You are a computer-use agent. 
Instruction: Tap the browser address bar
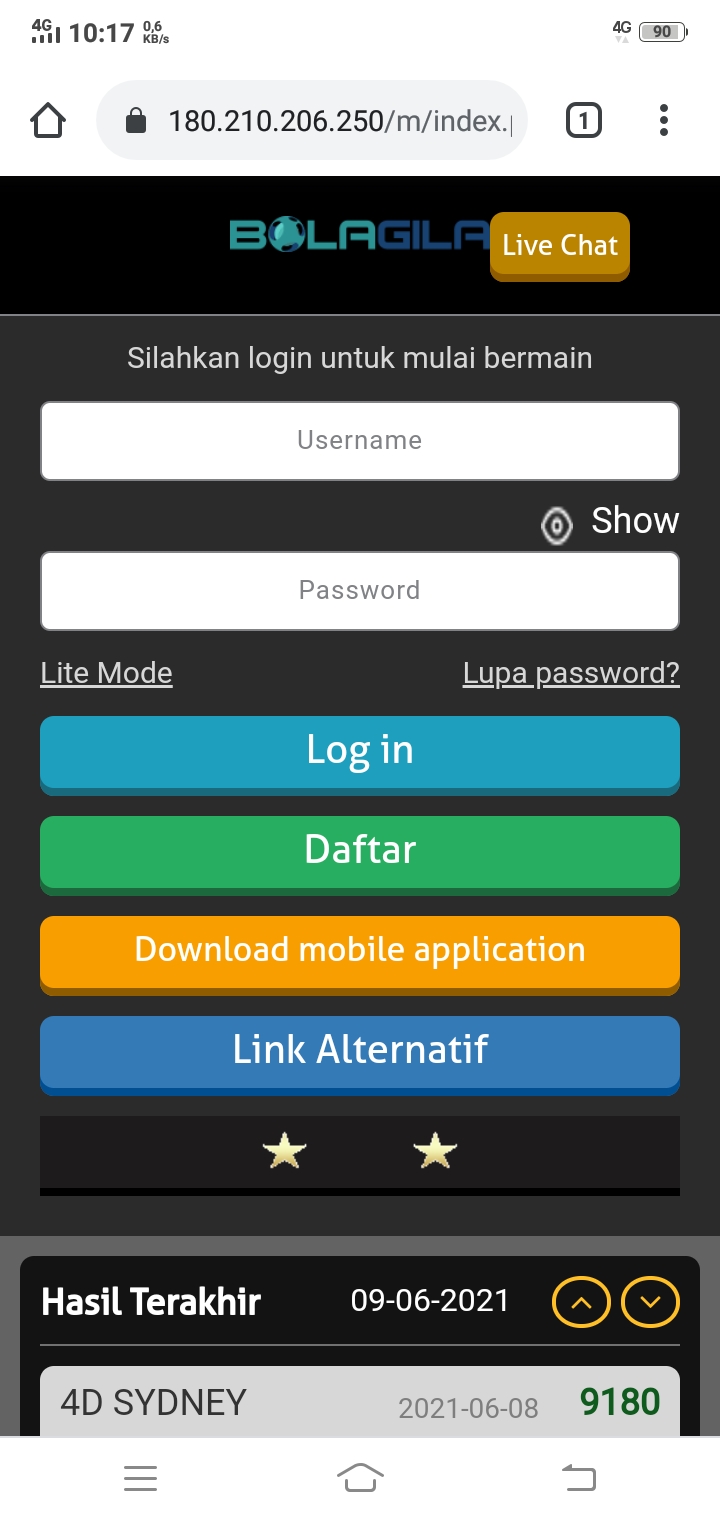(x=311, y=121)
